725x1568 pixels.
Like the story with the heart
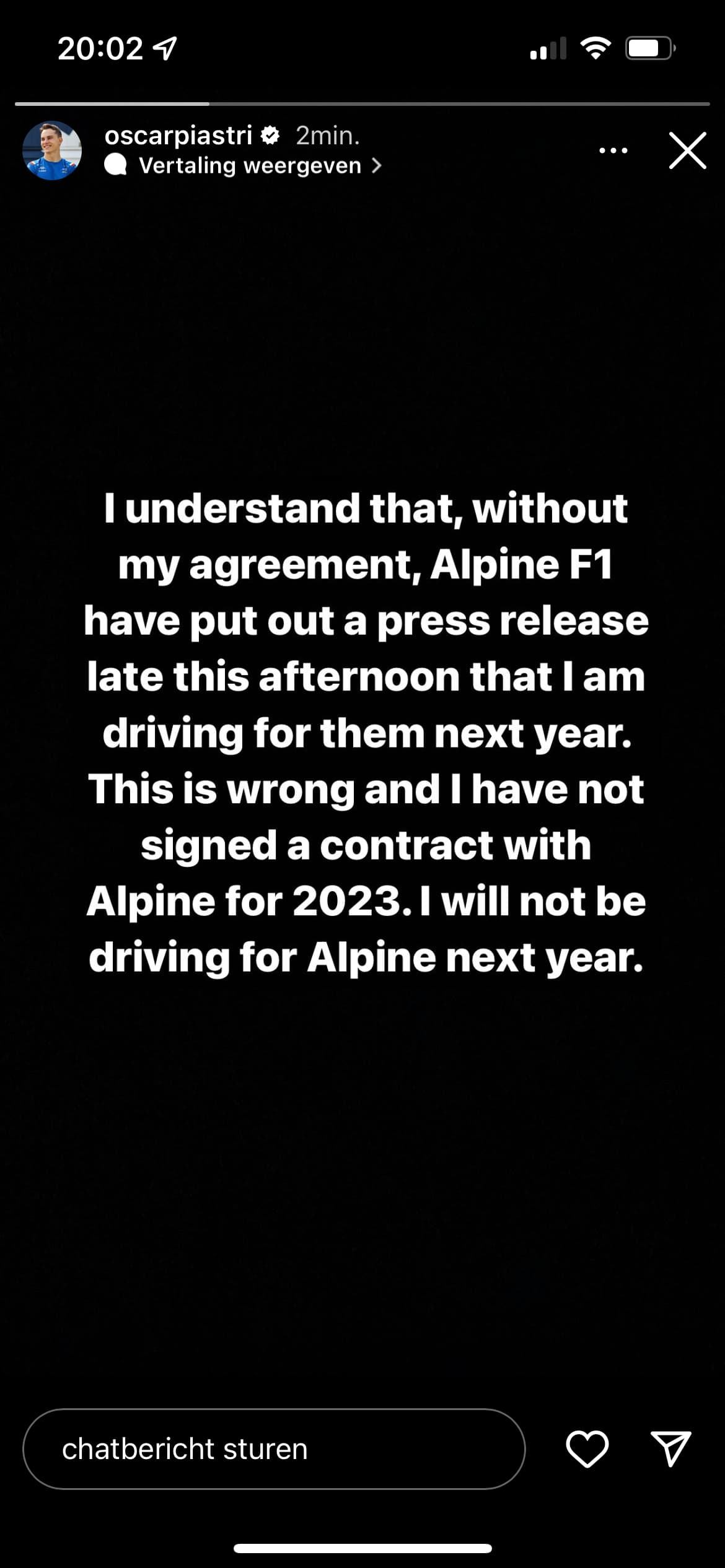click(x=587, y=1449)
